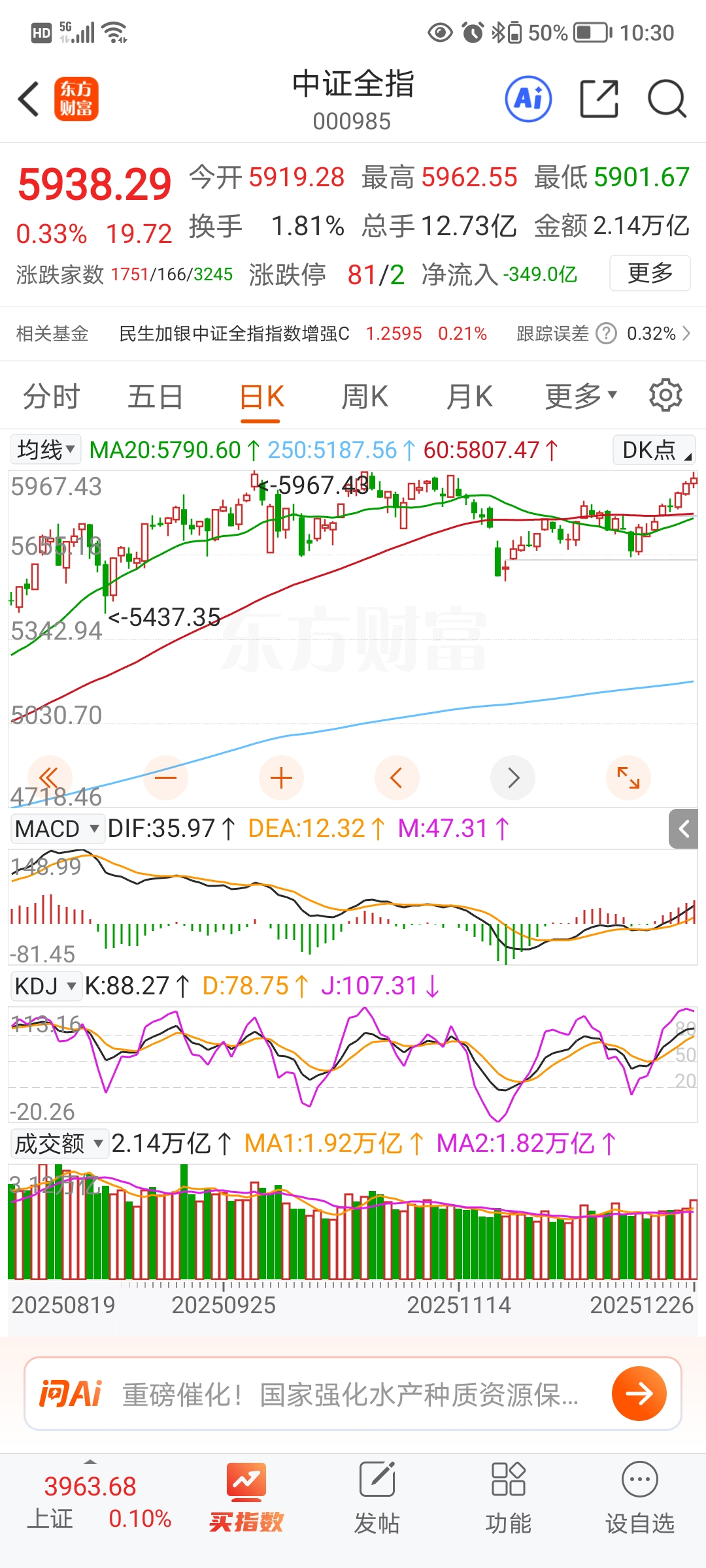The height and width of the screenshot is (1568, 706).
Task: Open related fund 民生加银中证全指指数增强C
Action: 234,334
